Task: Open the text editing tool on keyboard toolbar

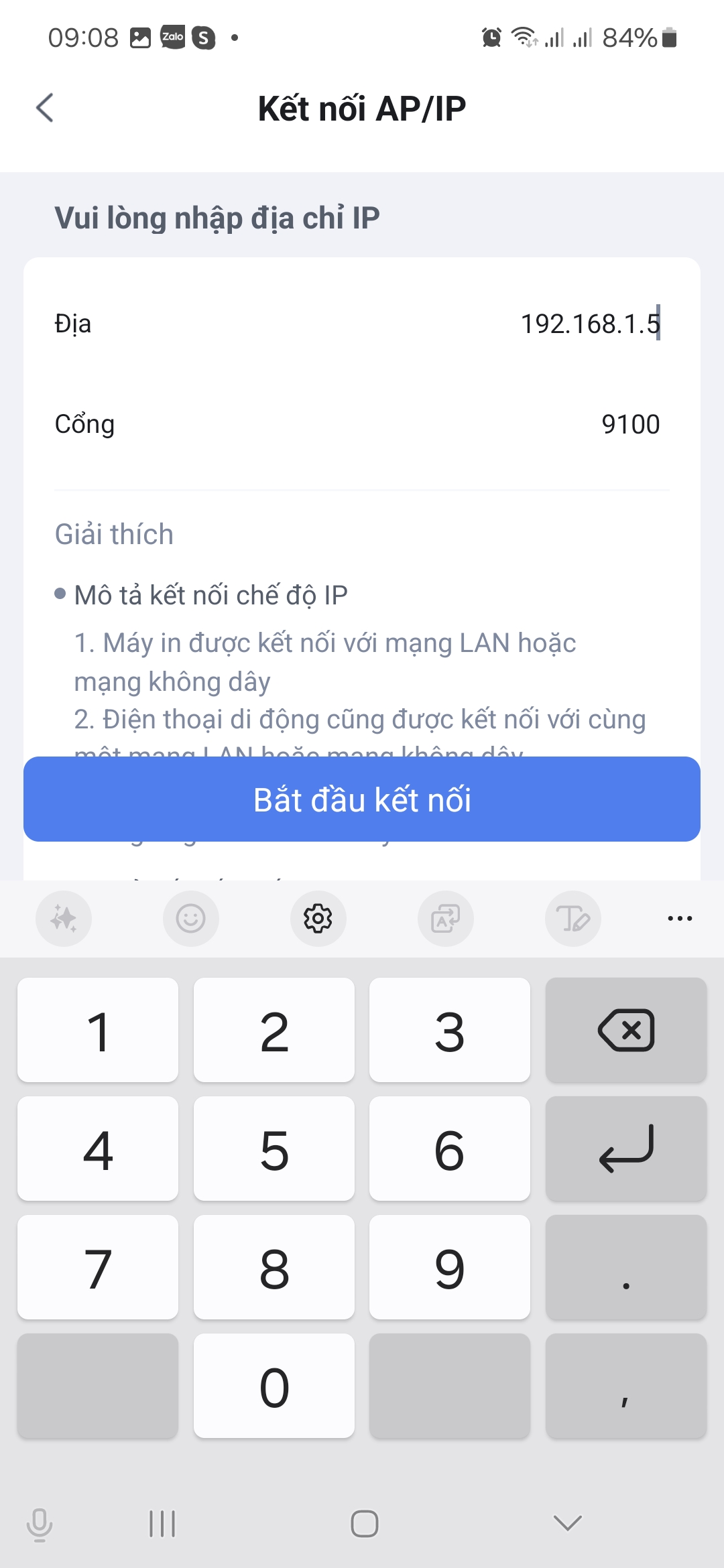Action: click(573, 919)
